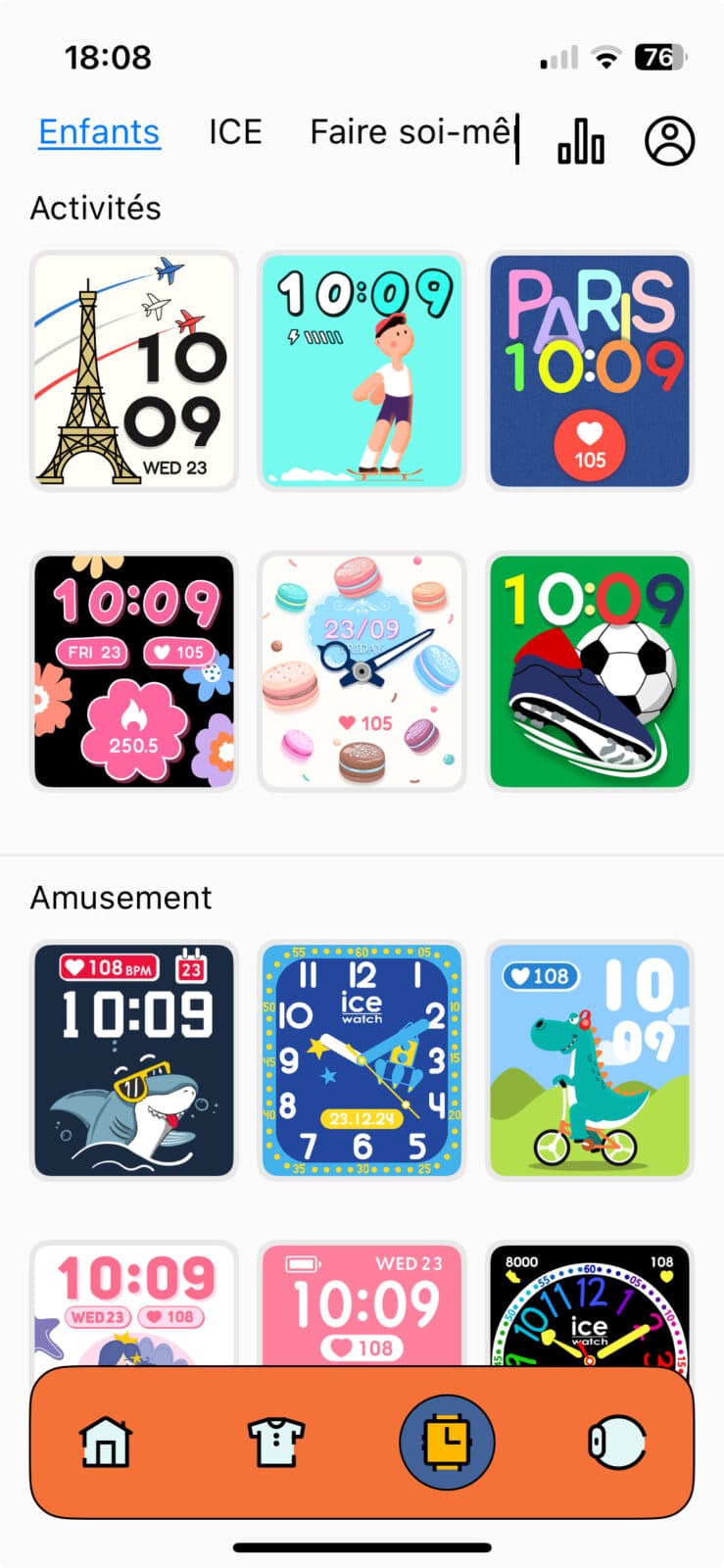Choose the Eiffel Tower watch face
724x1568 pixels.
134,370
